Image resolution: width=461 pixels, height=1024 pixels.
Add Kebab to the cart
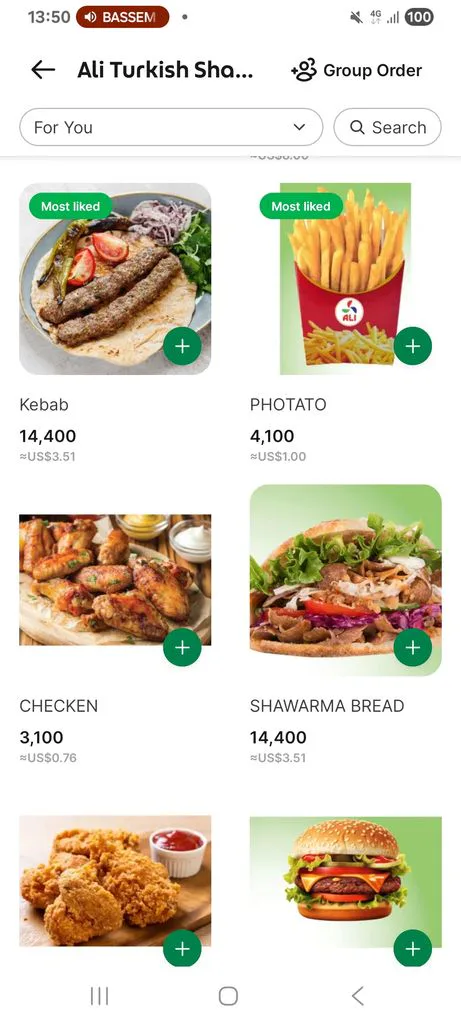click(182, 346)
